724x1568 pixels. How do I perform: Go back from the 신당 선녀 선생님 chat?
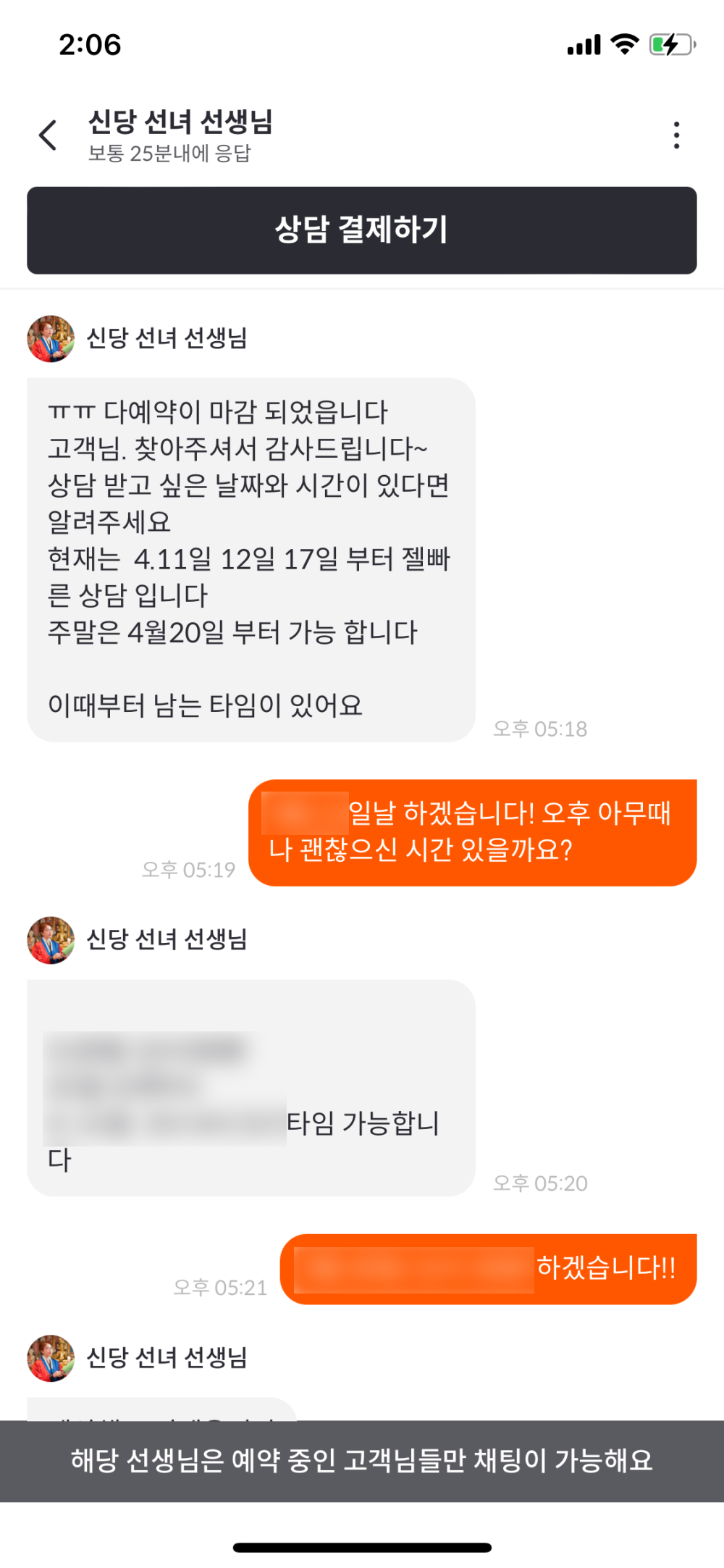tap(48, 135)
